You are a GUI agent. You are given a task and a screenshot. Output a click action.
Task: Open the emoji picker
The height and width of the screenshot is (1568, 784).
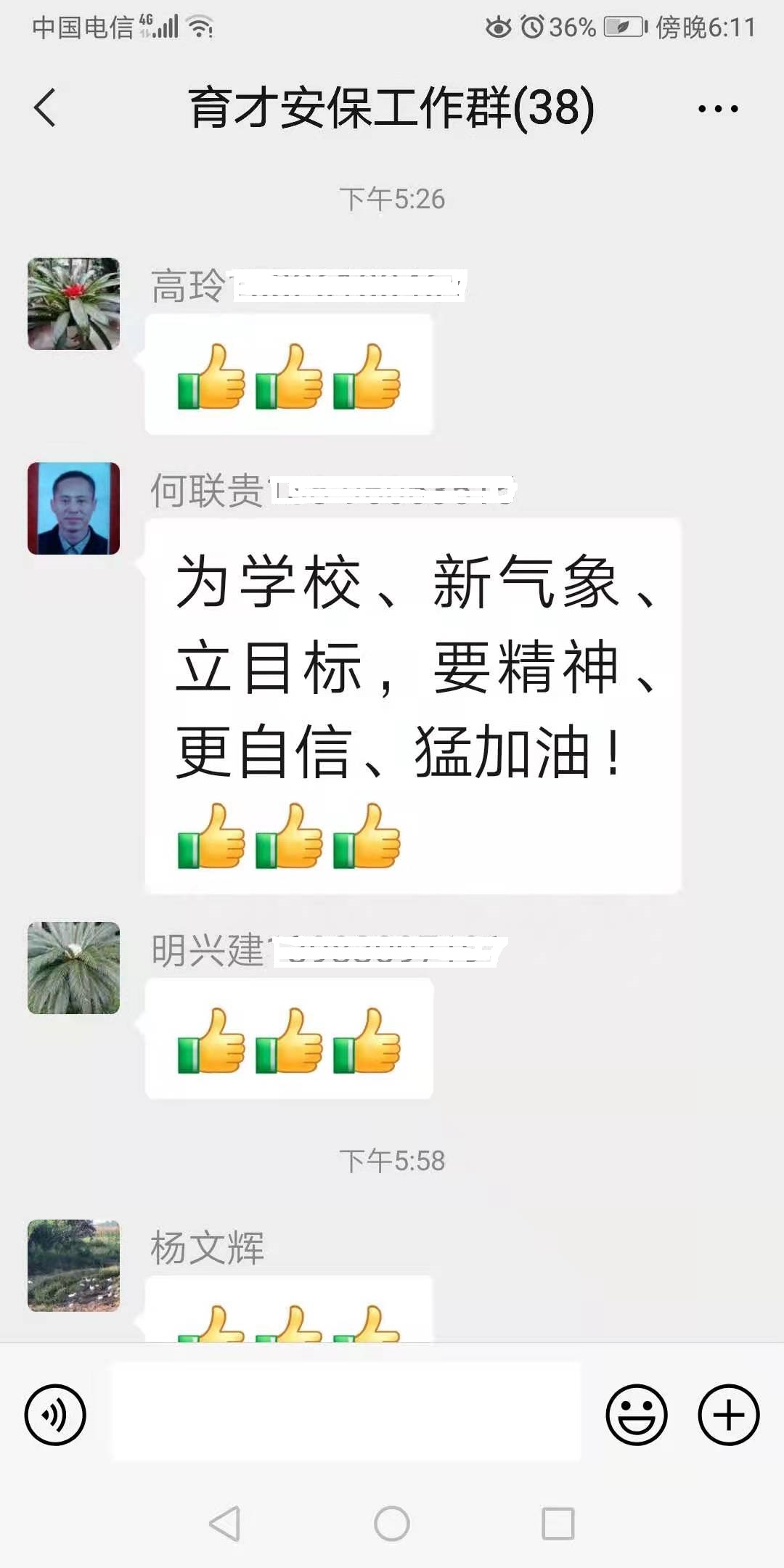coord(637,1415)
